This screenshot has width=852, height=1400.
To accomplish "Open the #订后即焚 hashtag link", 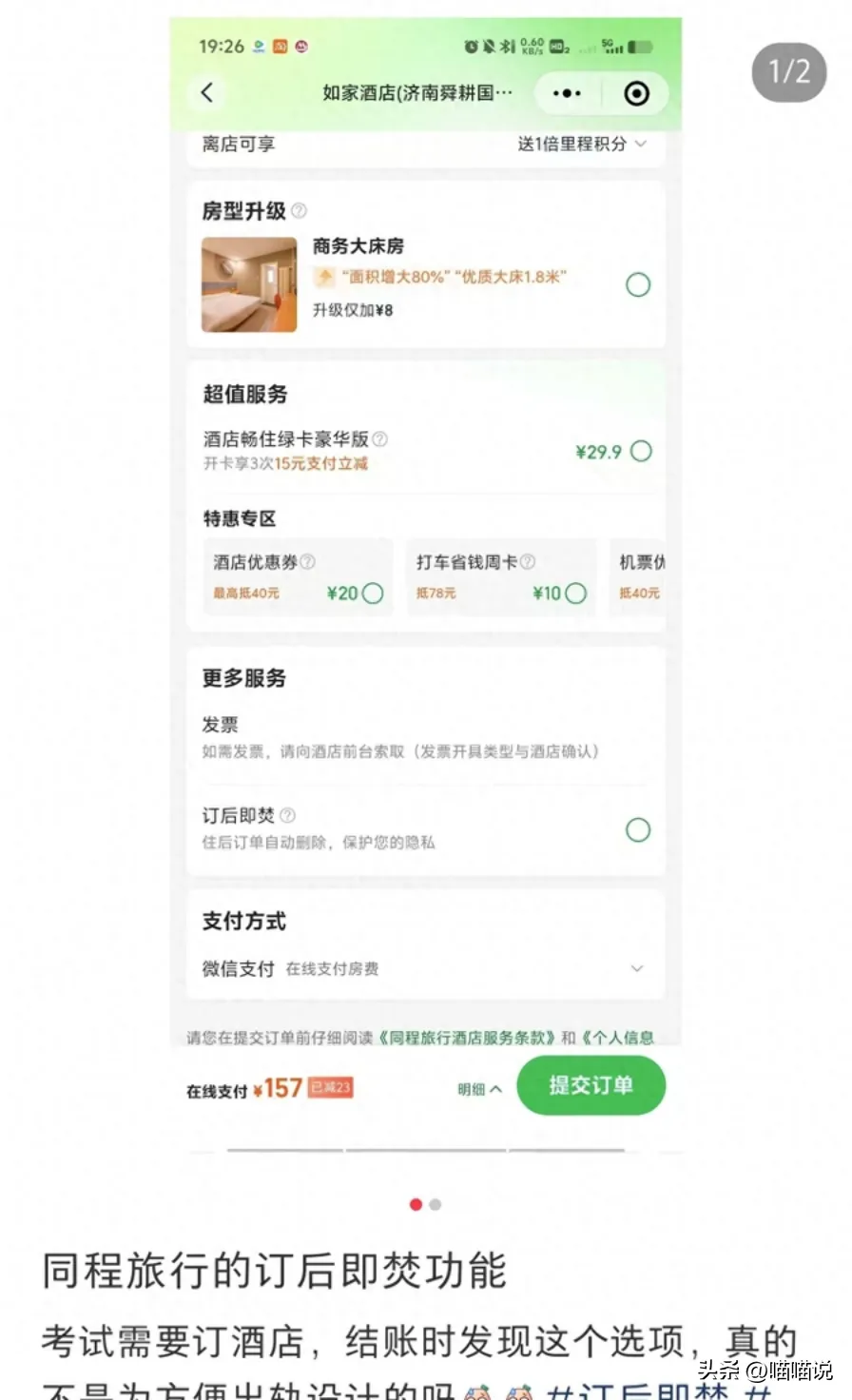I will point(637,1390).
